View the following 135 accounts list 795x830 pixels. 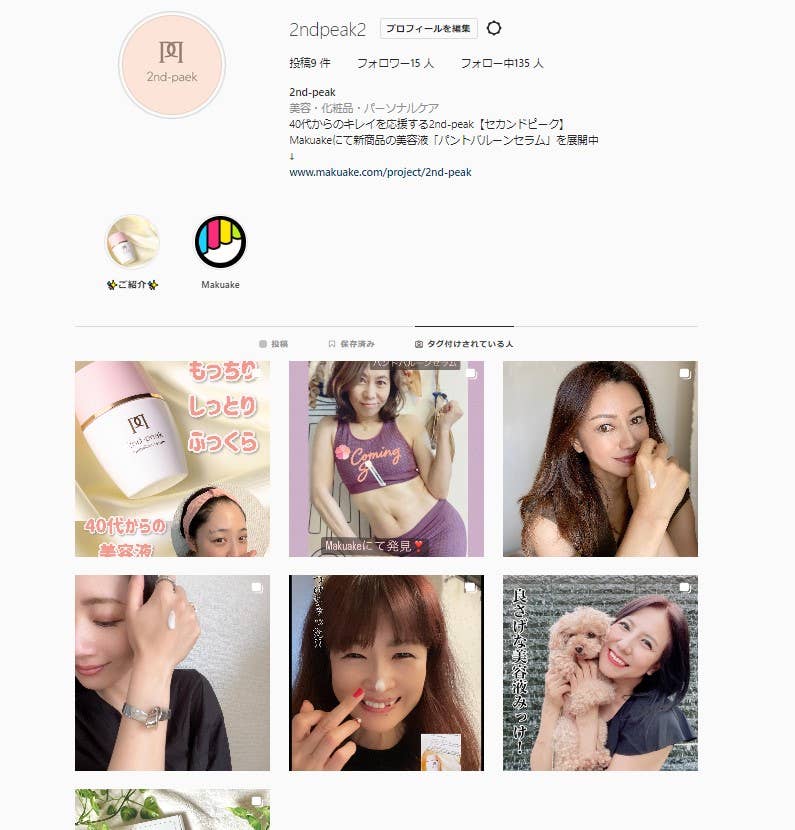pos(502,63)
